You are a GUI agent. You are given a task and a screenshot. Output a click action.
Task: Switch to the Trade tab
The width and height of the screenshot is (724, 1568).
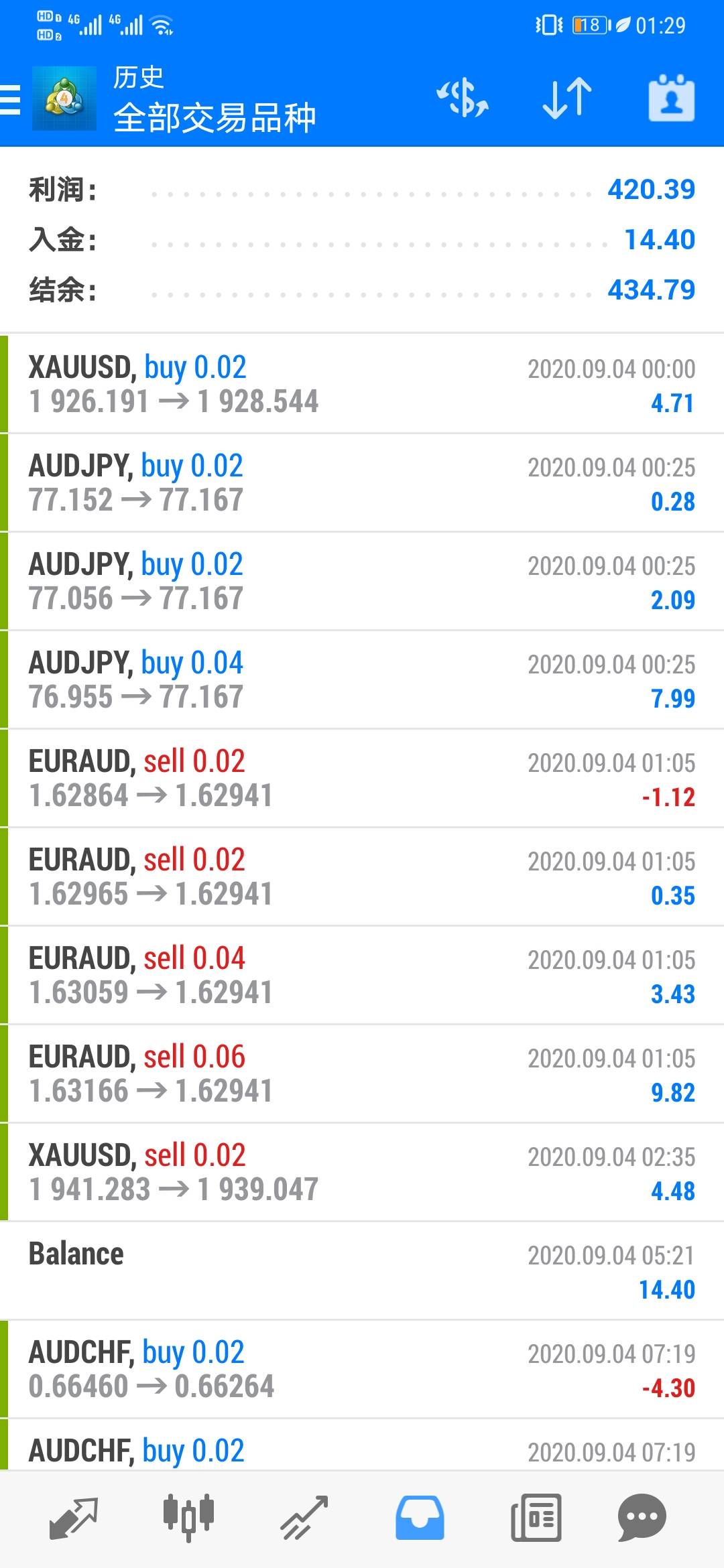(304, 1517)
